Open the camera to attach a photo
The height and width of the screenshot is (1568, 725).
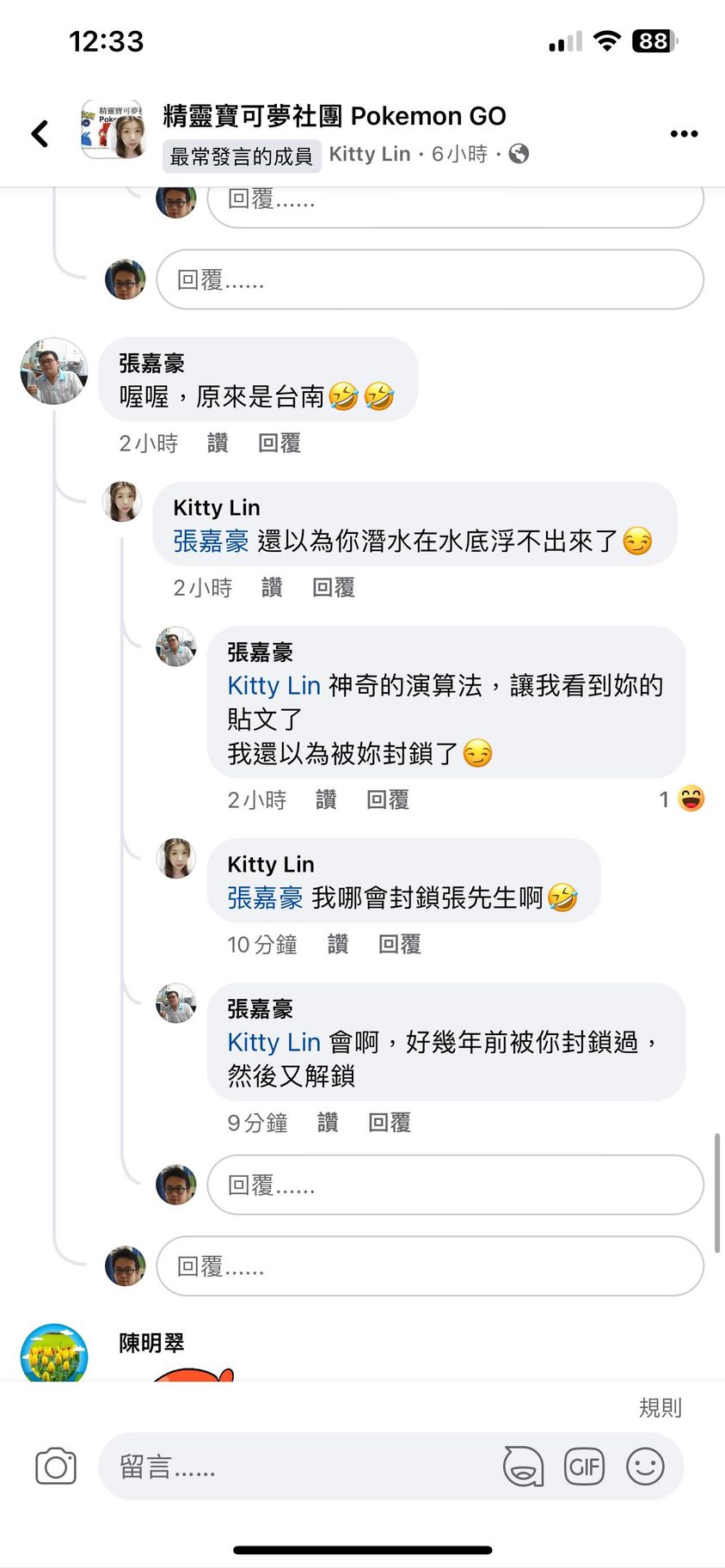click(56, 1467)
